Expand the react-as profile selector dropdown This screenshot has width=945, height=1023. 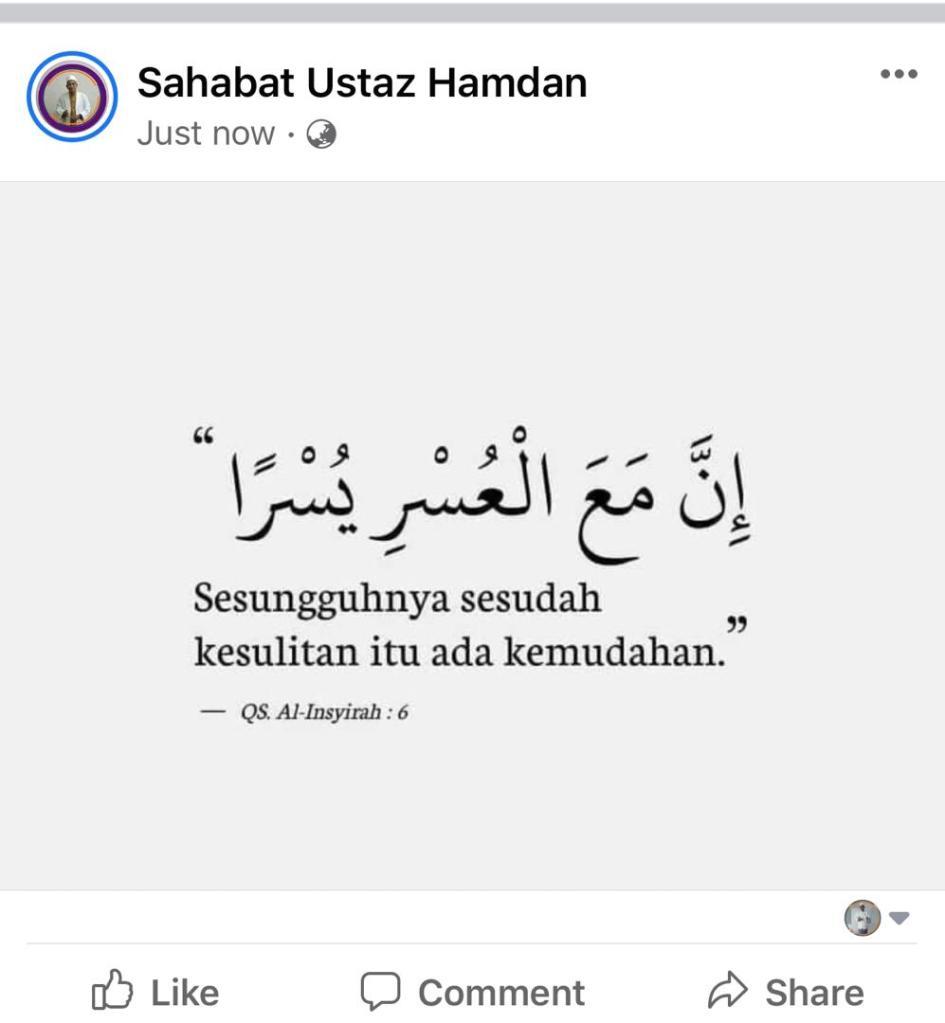877,917
